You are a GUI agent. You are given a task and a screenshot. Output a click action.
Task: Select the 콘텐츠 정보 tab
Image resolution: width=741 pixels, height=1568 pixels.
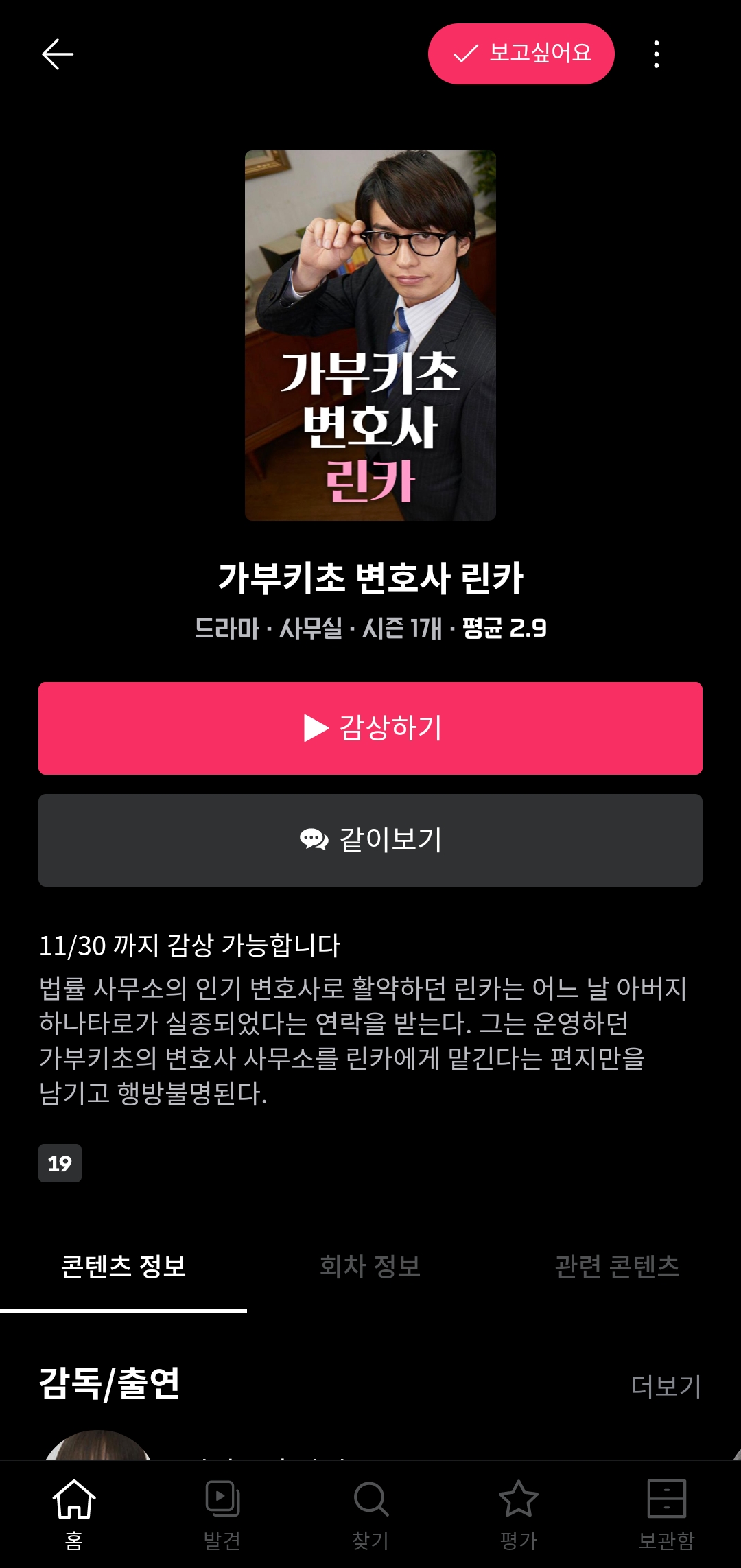click(x=123, y=1266)
